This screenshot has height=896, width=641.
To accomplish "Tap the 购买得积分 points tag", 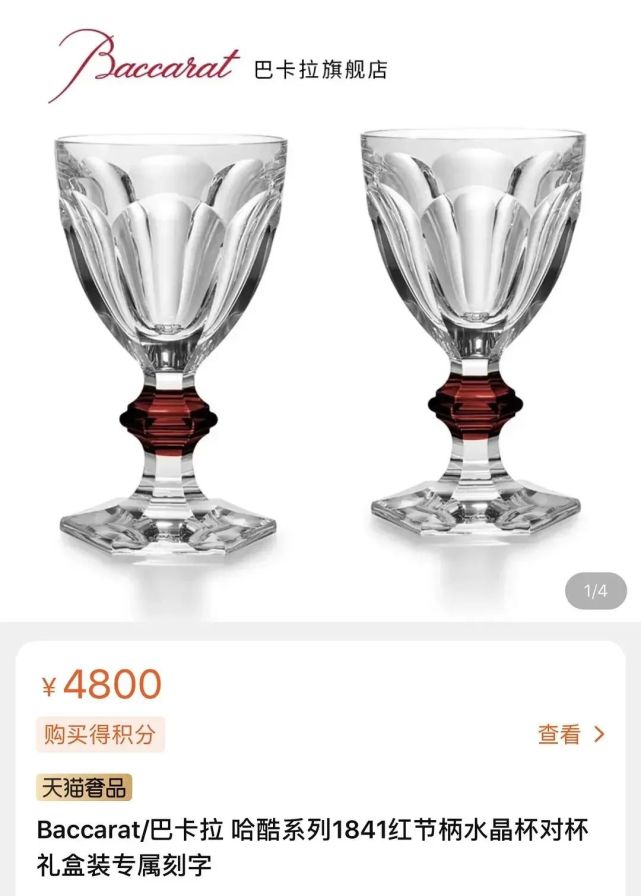I will pos(100,735).
